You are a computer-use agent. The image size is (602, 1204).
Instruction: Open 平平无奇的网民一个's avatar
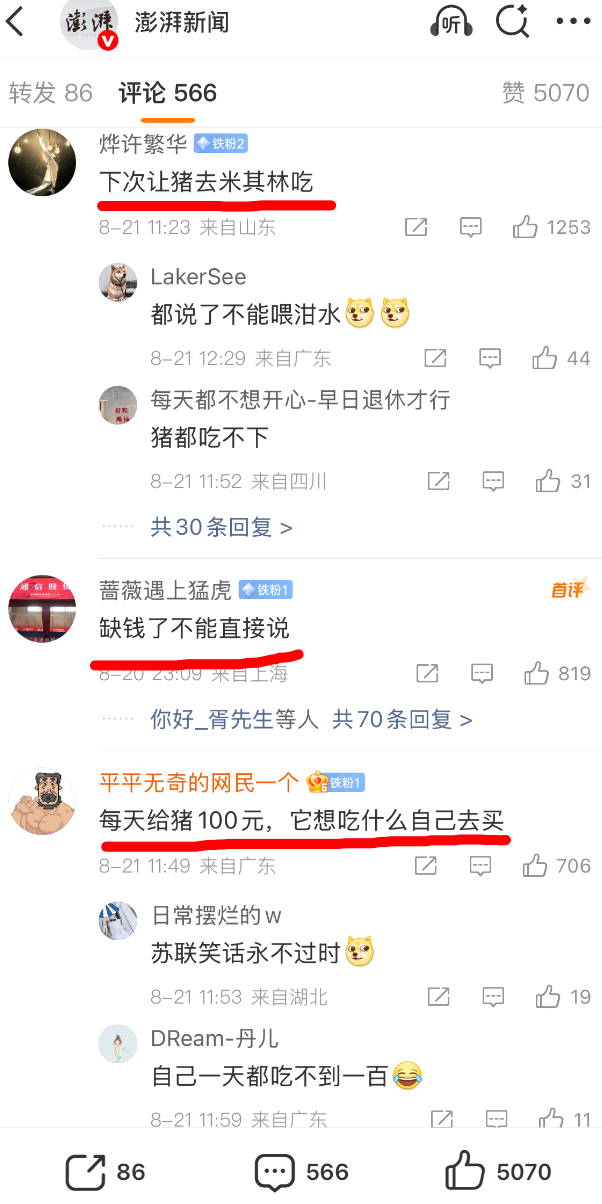(x=42, y=800)
